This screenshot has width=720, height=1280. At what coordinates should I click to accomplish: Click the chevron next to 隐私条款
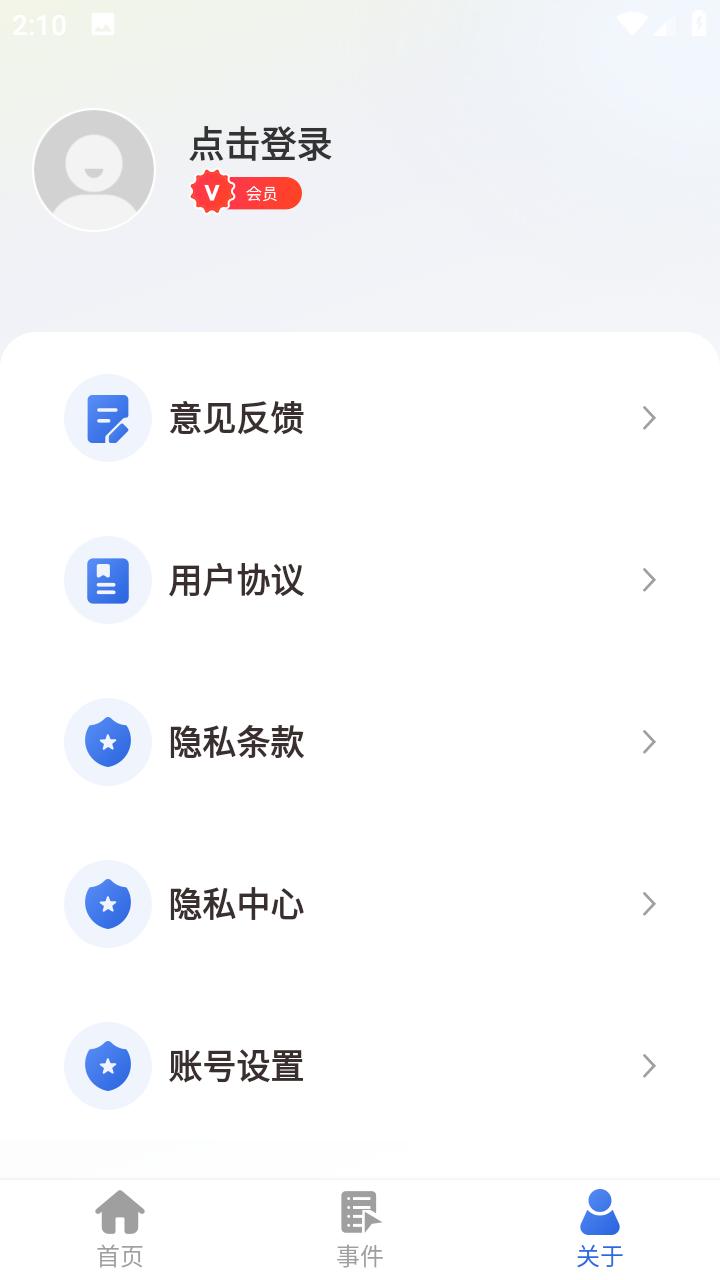click(649, 742)
